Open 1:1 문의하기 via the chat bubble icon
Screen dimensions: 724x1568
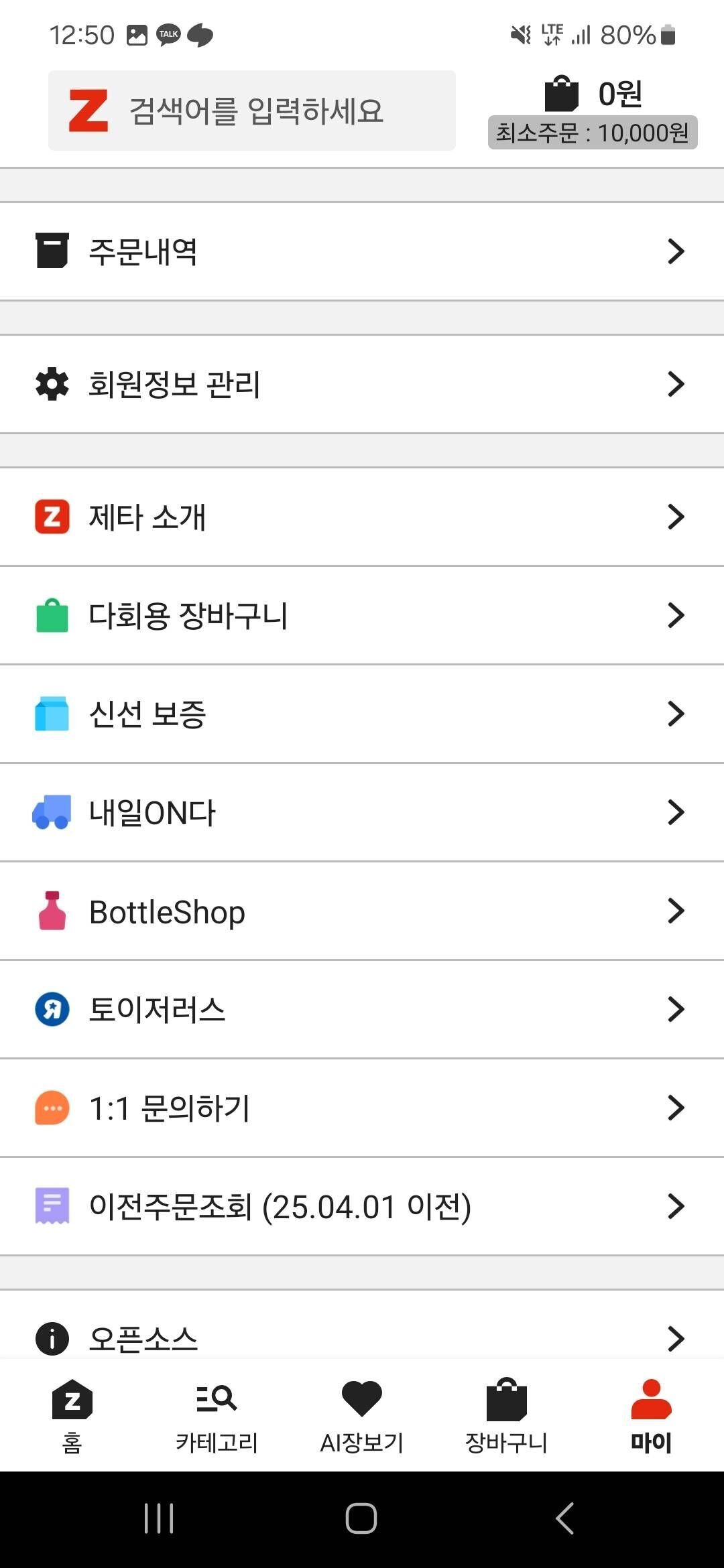tap(51, 1108)
